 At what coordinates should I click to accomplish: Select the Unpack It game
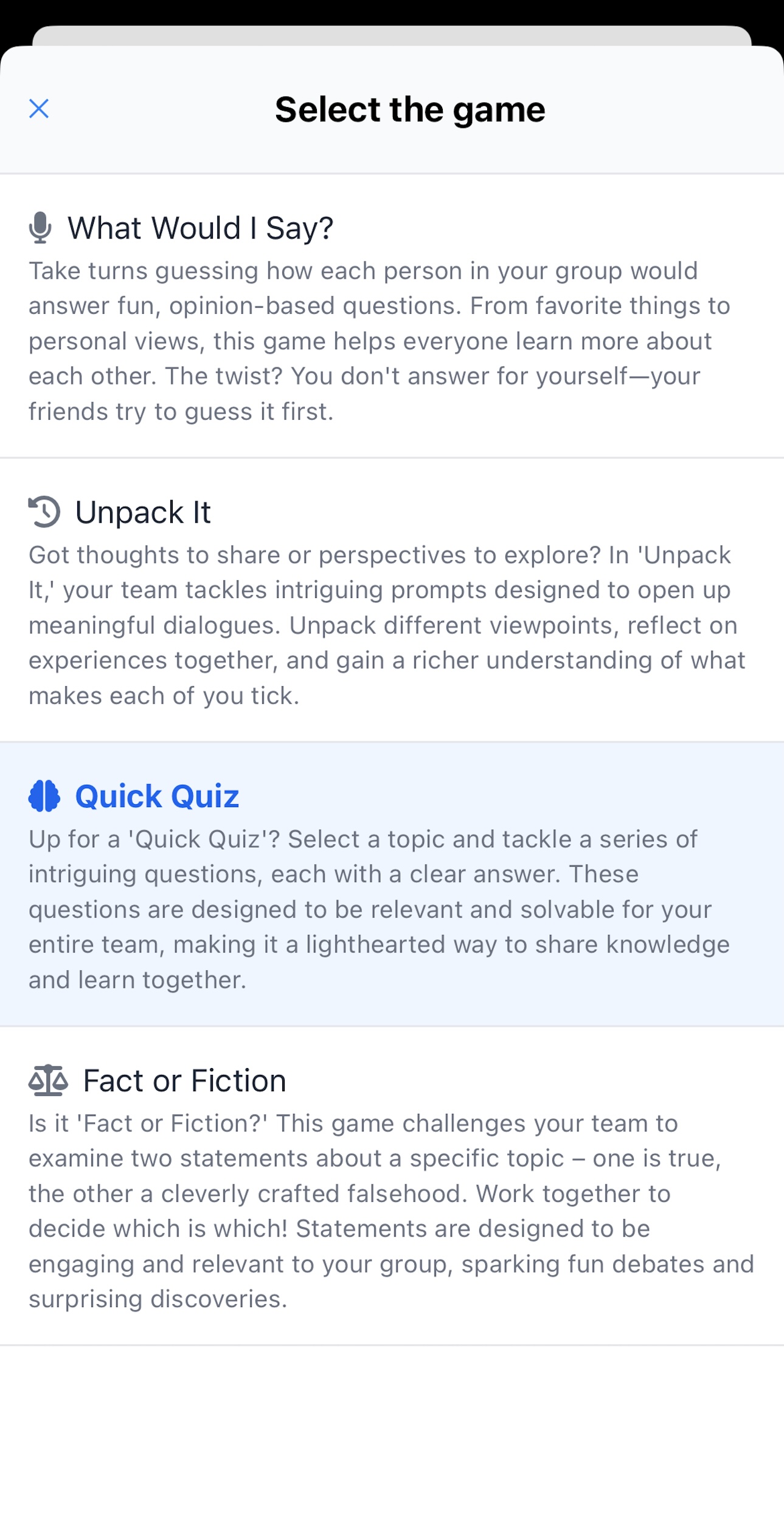point(392,600)
